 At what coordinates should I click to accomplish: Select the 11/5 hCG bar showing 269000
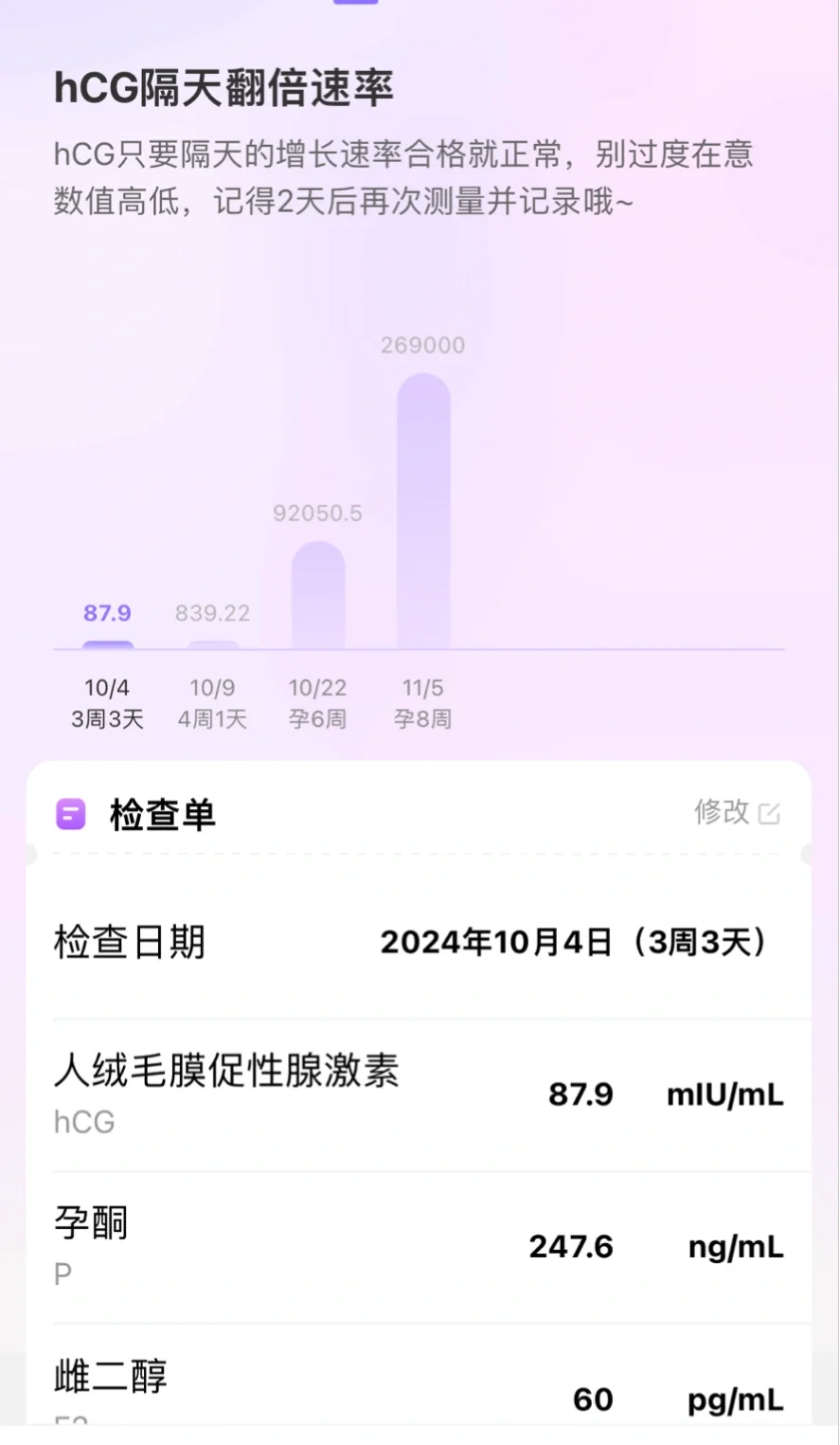click(423, 512)
